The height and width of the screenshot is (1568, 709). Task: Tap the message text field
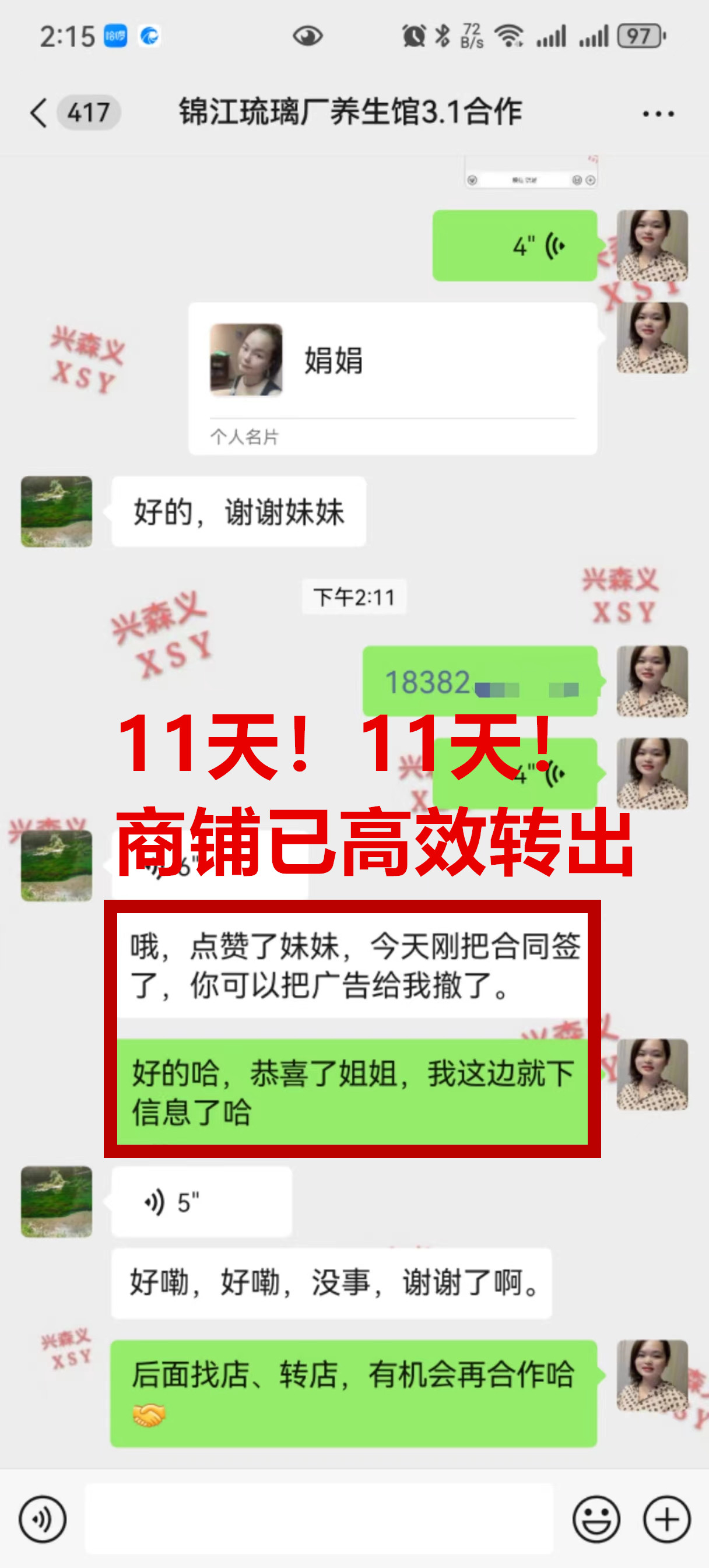[318, 1518]
